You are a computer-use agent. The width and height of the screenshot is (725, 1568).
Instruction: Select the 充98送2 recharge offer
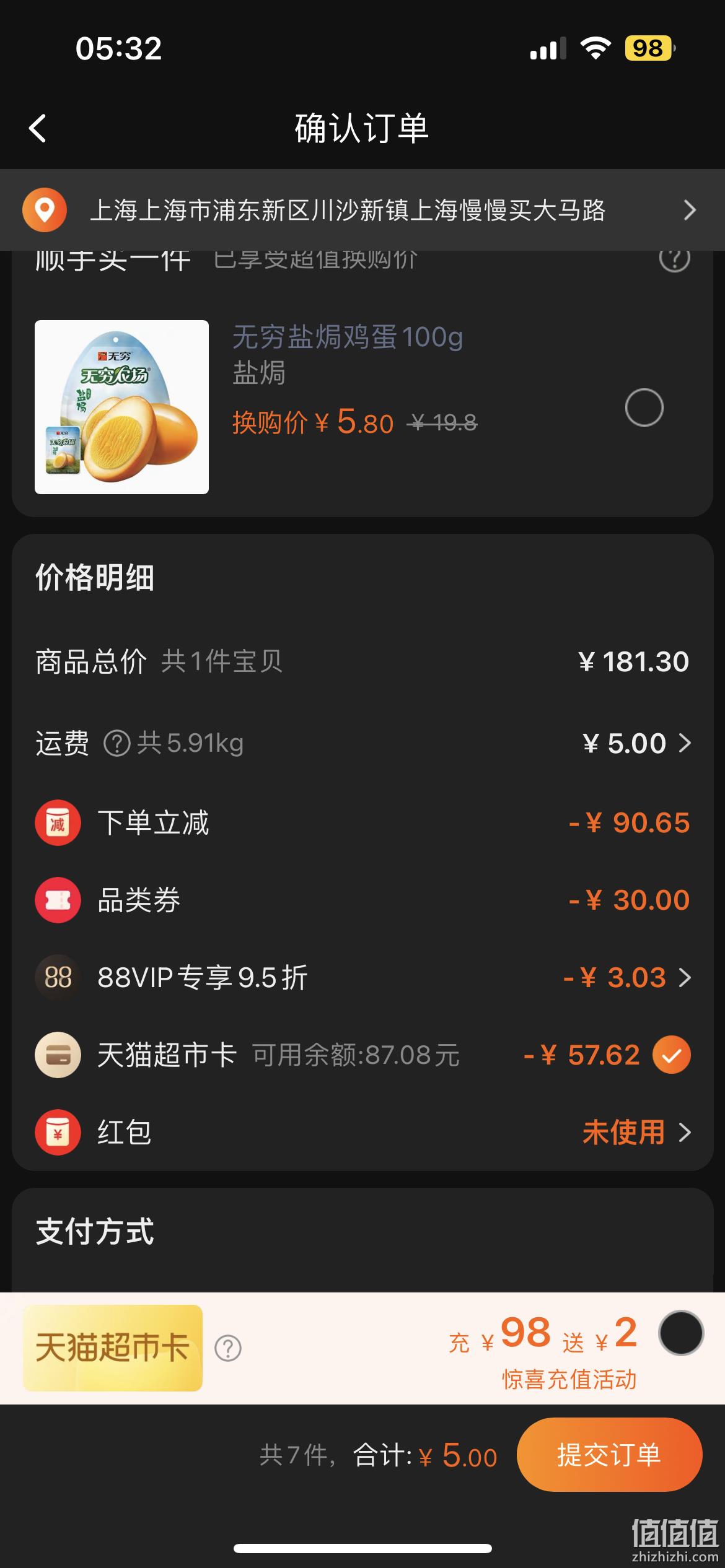point(681,1333)
